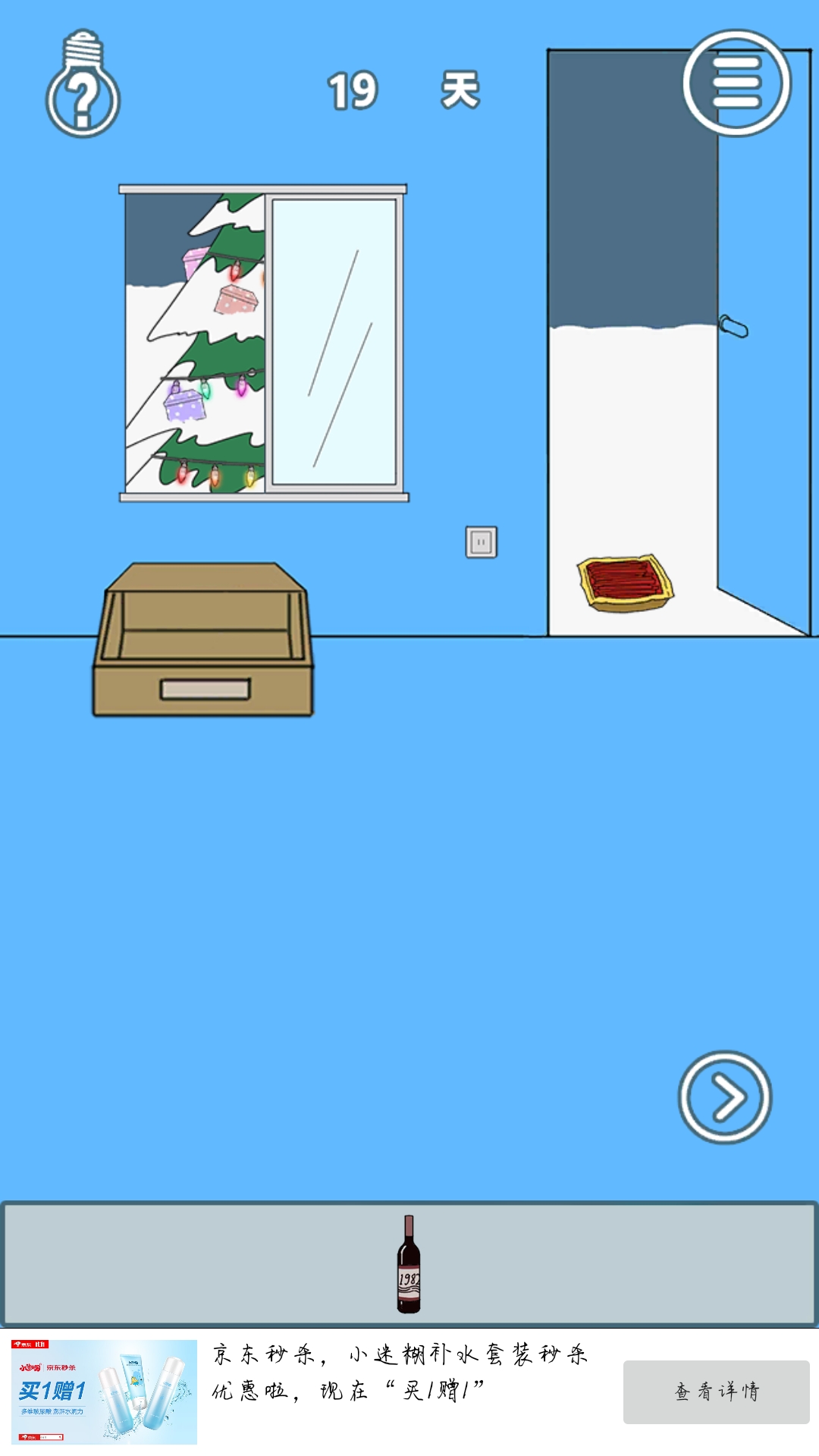Image resolution: width=819 pixels, height=1456 pixels.
Task: Select the wine bottle in inventory
Action: coord(409,1264)
